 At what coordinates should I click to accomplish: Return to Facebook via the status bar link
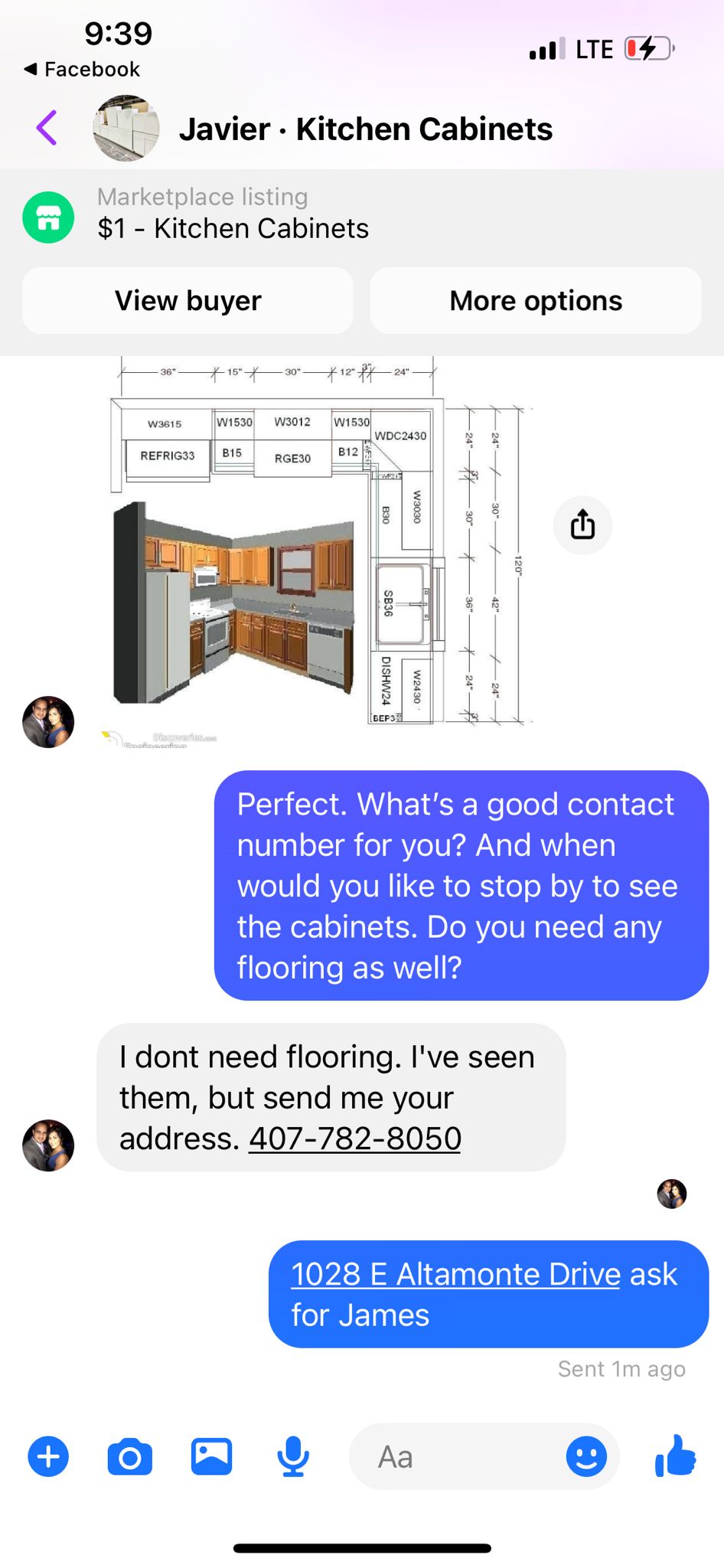82,69
